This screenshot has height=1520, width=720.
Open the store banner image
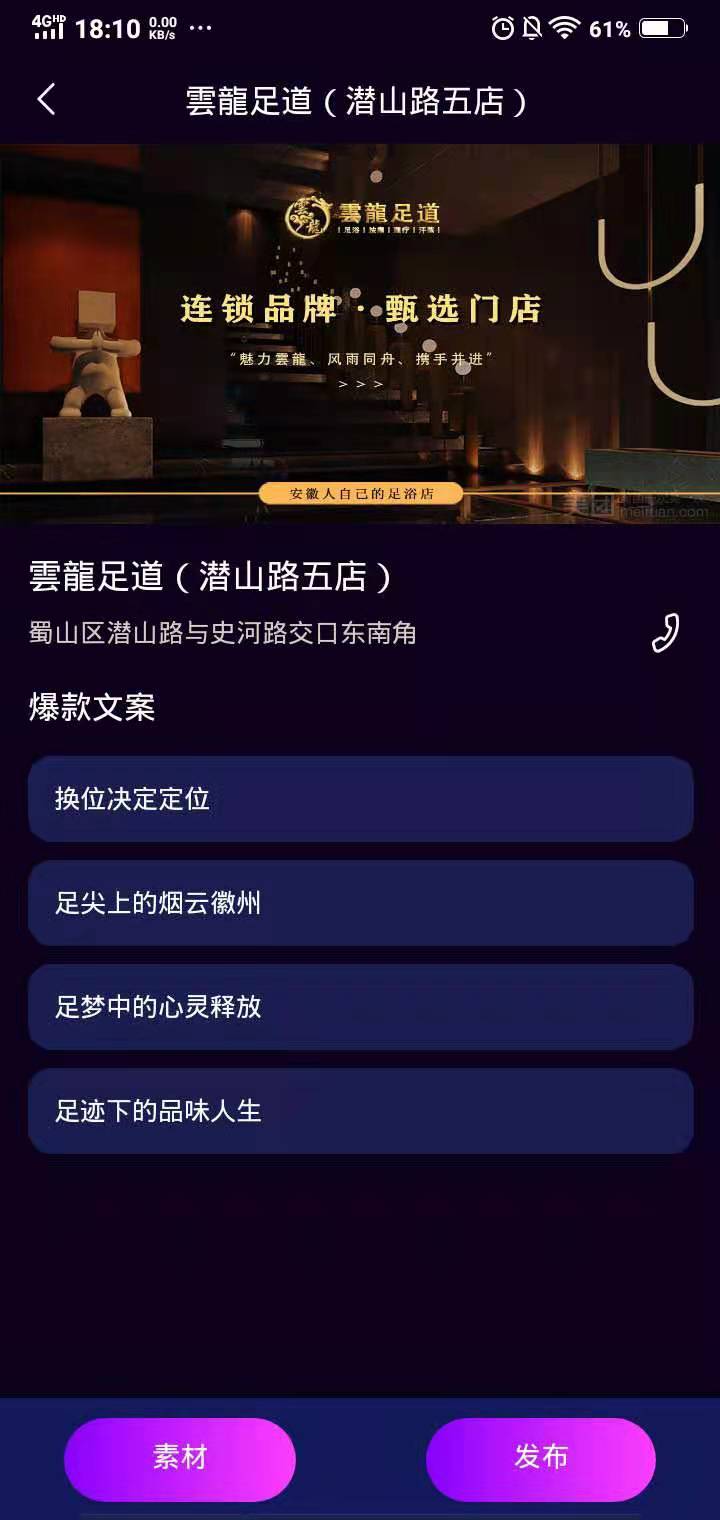360,333
